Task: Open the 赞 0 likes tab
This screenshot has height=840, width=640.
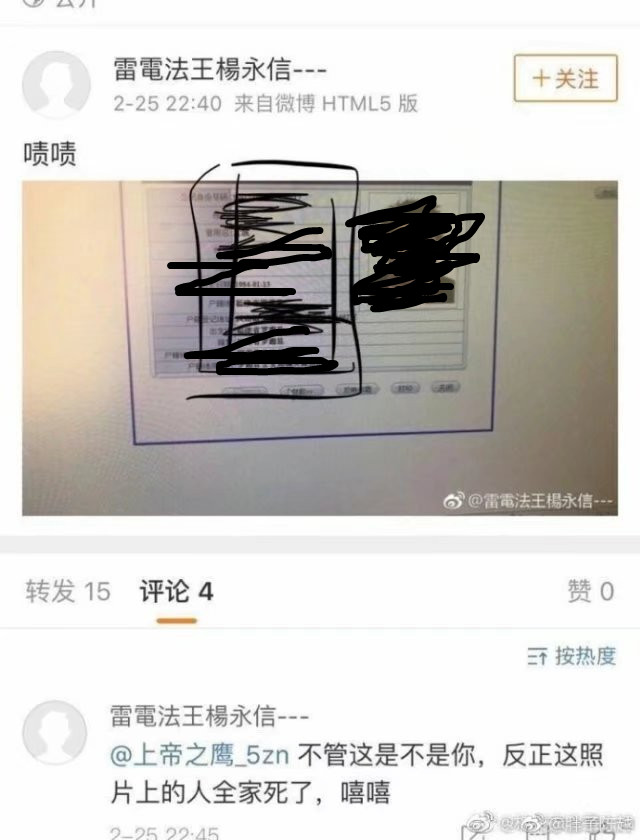Action: tap(590, 591)
